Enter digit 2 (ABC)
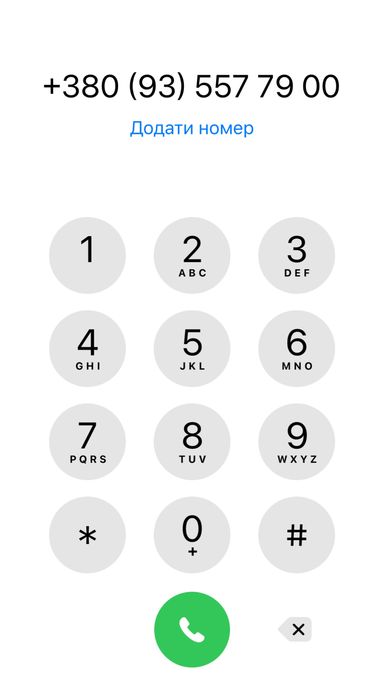The width and height of the screenshot is (384, 700). [192, 255]
